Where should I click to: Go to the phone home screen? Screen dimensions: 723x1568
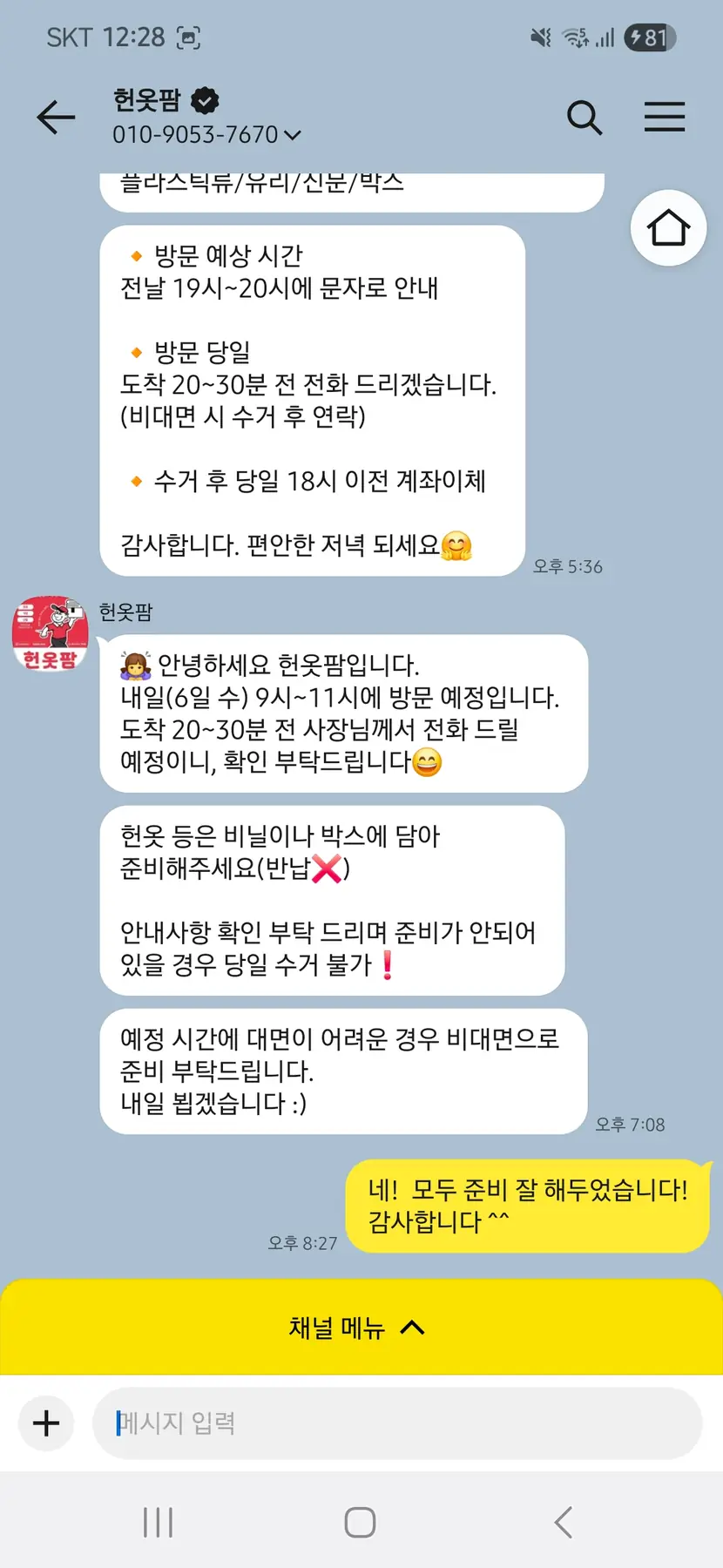point(360,1523)
